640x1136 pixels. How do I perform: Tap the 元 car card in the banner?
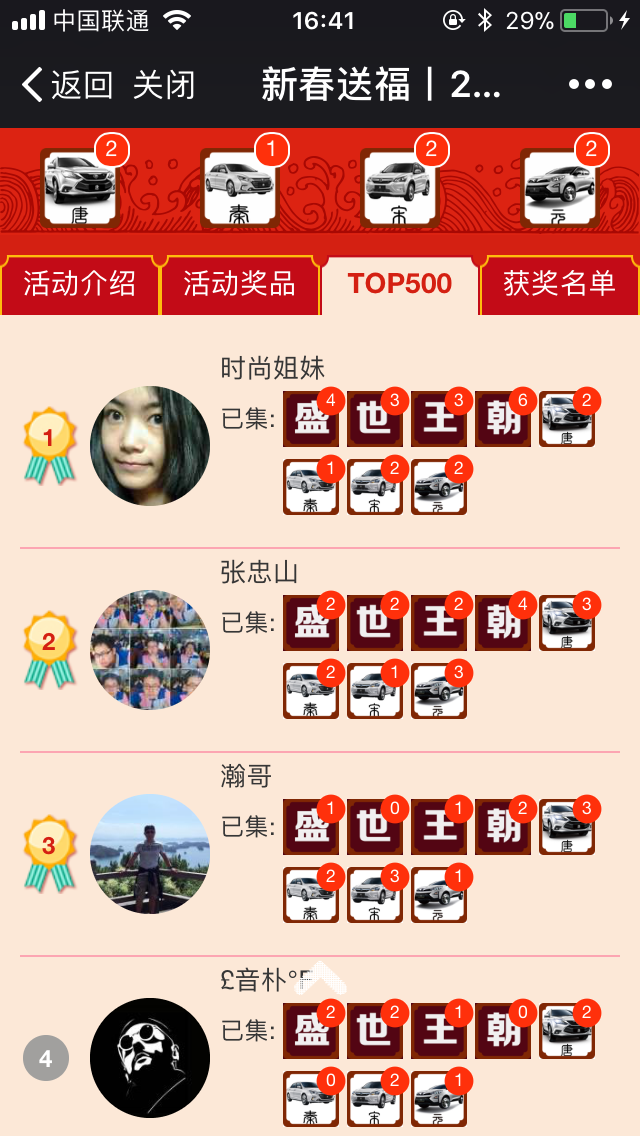click(x=559, y=188)
